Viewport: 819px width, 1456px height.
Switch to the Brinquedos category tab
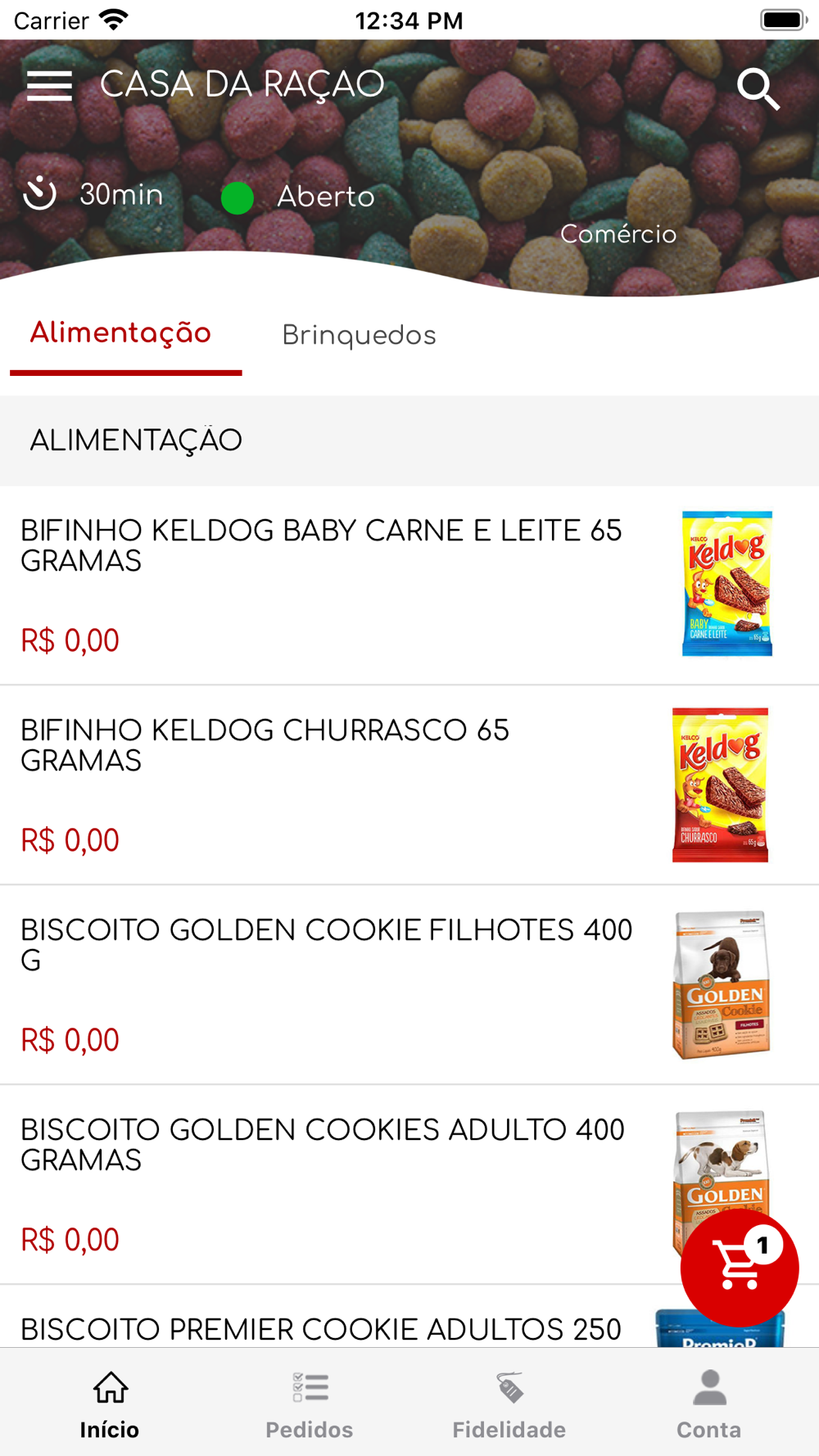point(359,336)
